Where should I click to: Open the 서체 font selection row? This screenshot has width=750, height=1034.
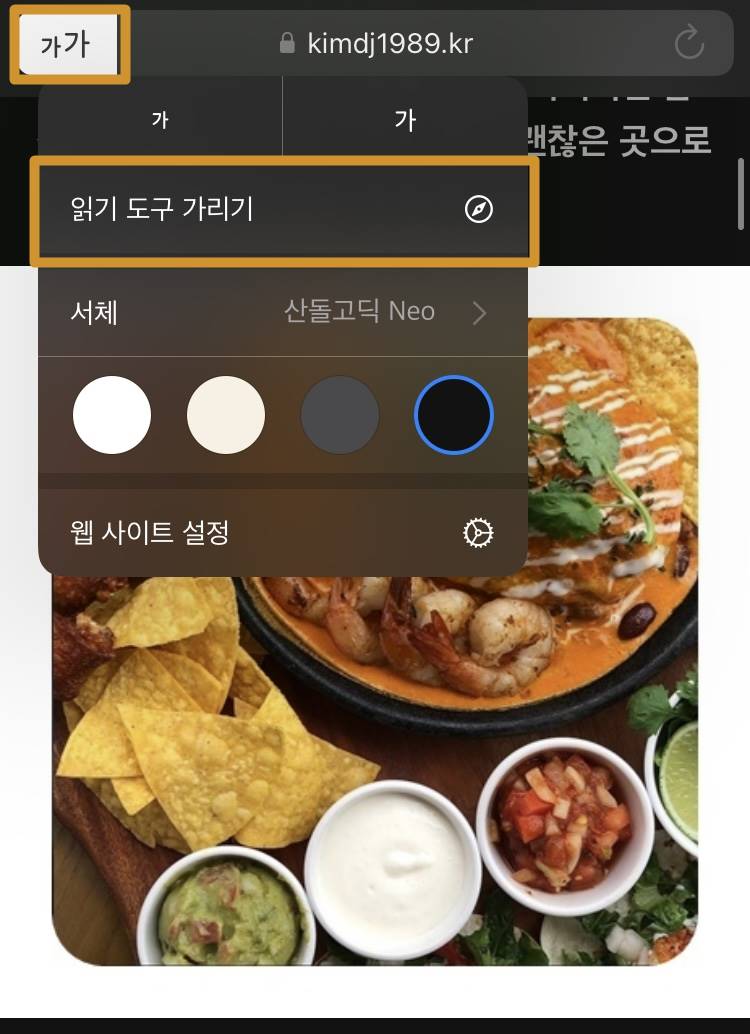coord(283,312)
